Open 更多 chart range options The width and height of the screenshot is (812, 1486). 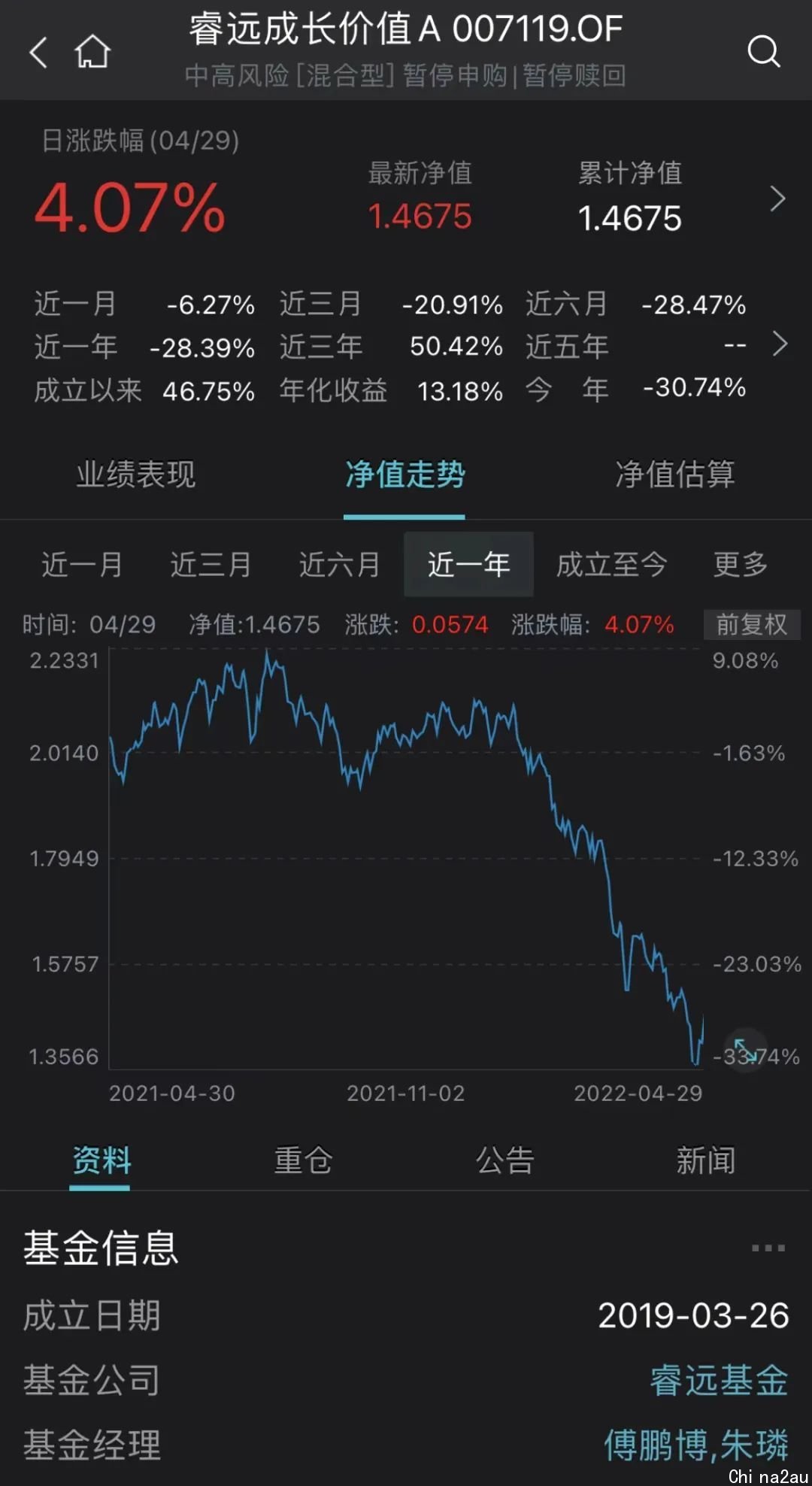[741, 564]
